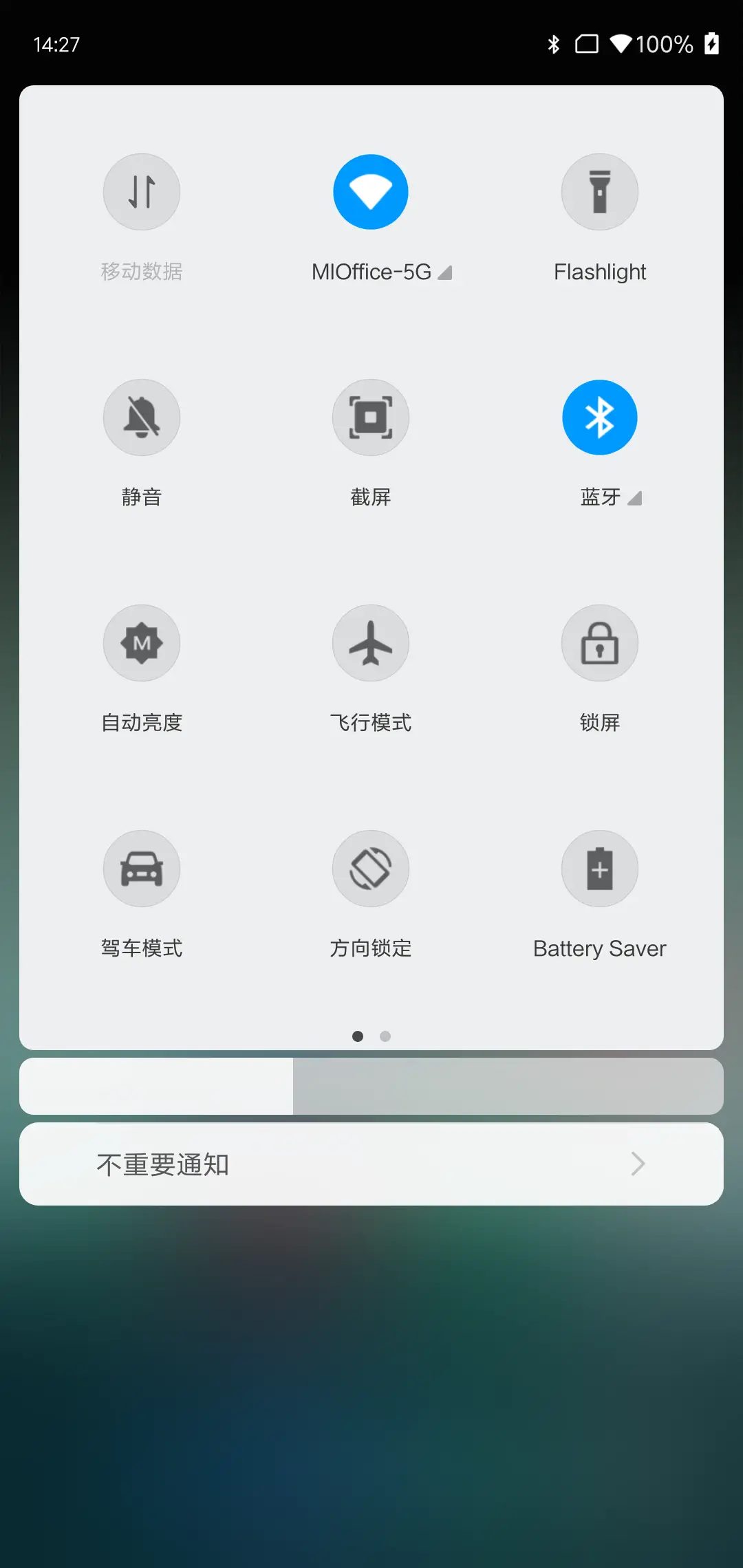Toggle 飞行模式 airplane mode
743x1568 pixels.
pyautogui.click(x=371, y=643)
